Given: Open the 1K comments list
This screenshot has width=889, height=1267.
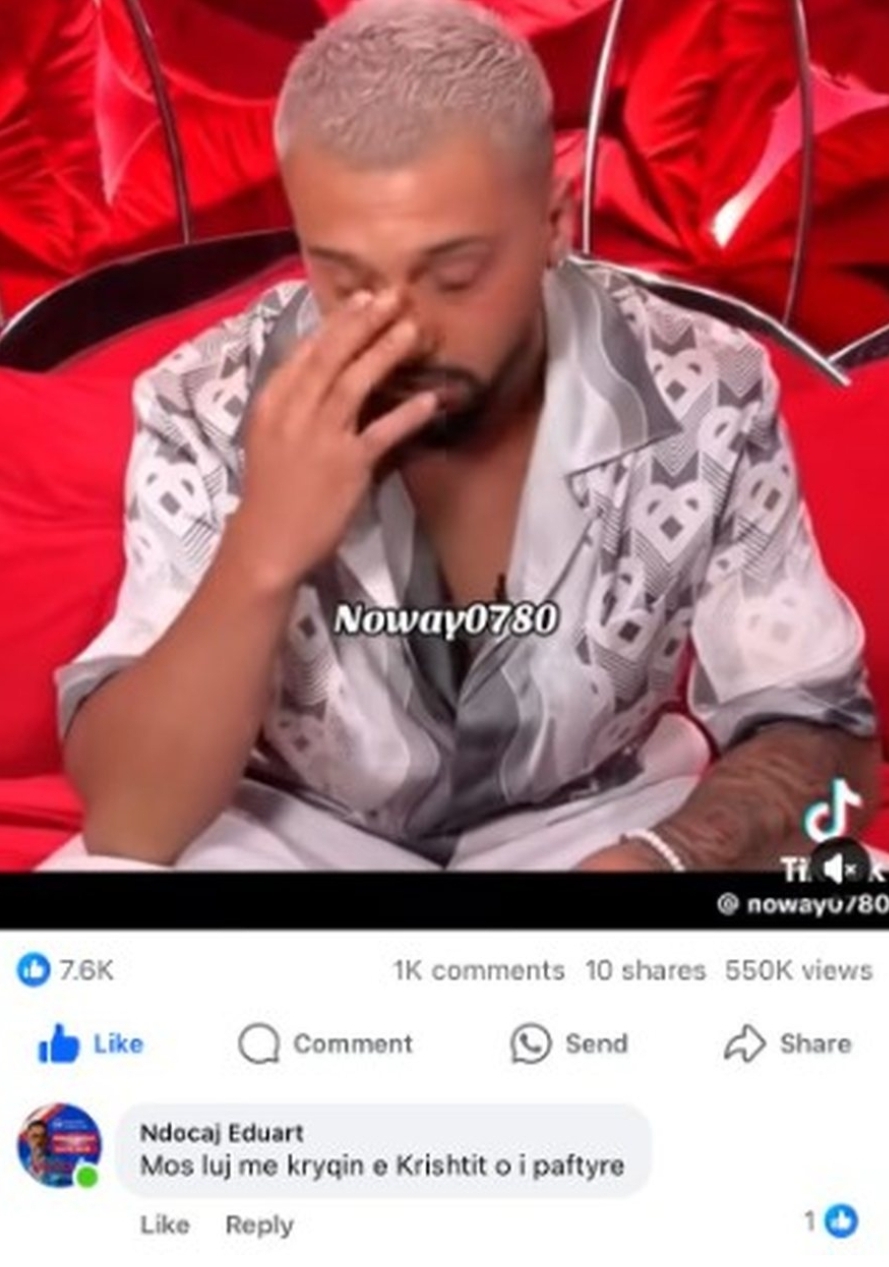Looking at the screenshot, I should coord(478,970).
